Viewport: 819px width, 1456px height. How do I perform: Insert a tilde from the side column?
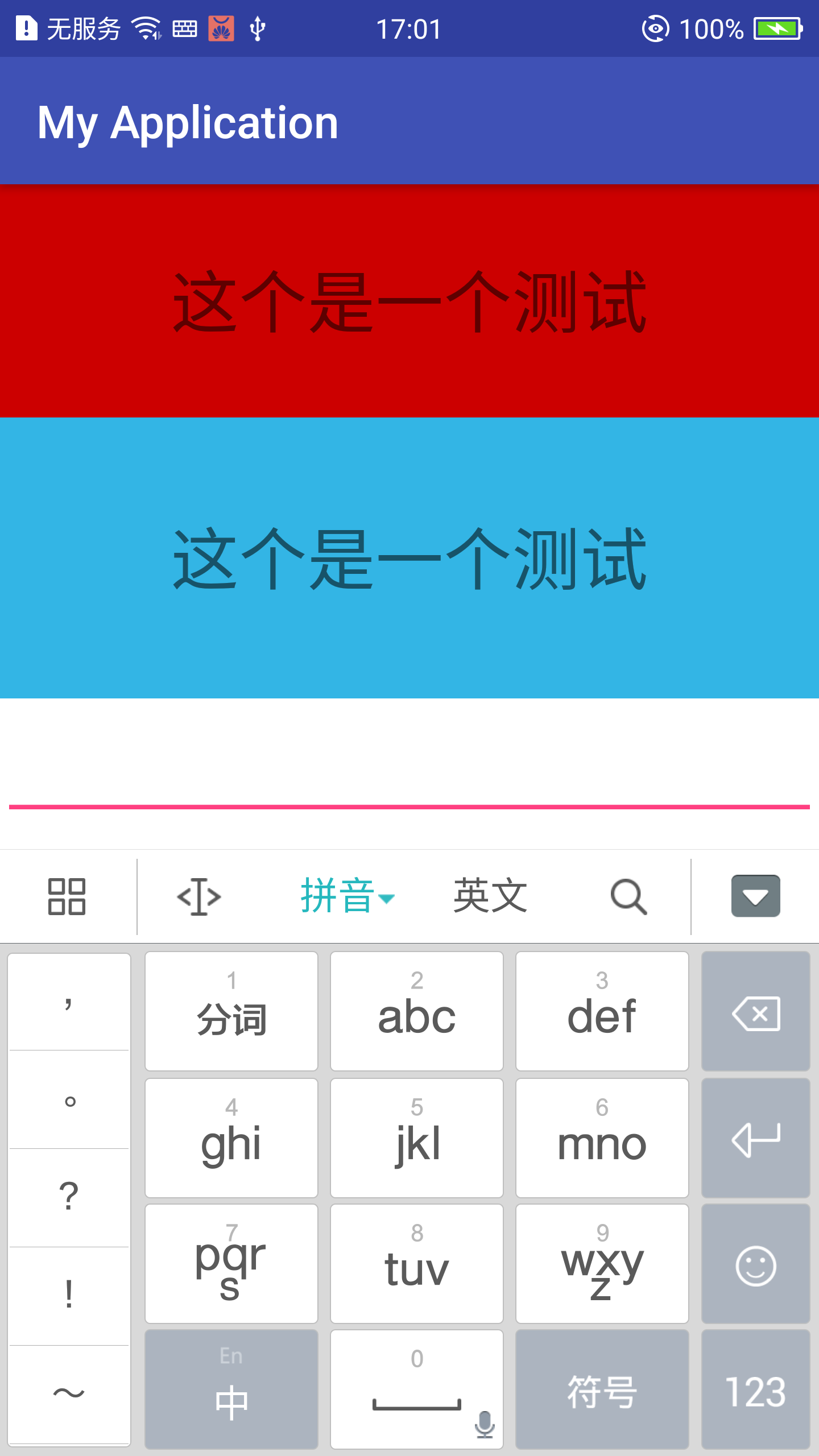pos(69,1393)
